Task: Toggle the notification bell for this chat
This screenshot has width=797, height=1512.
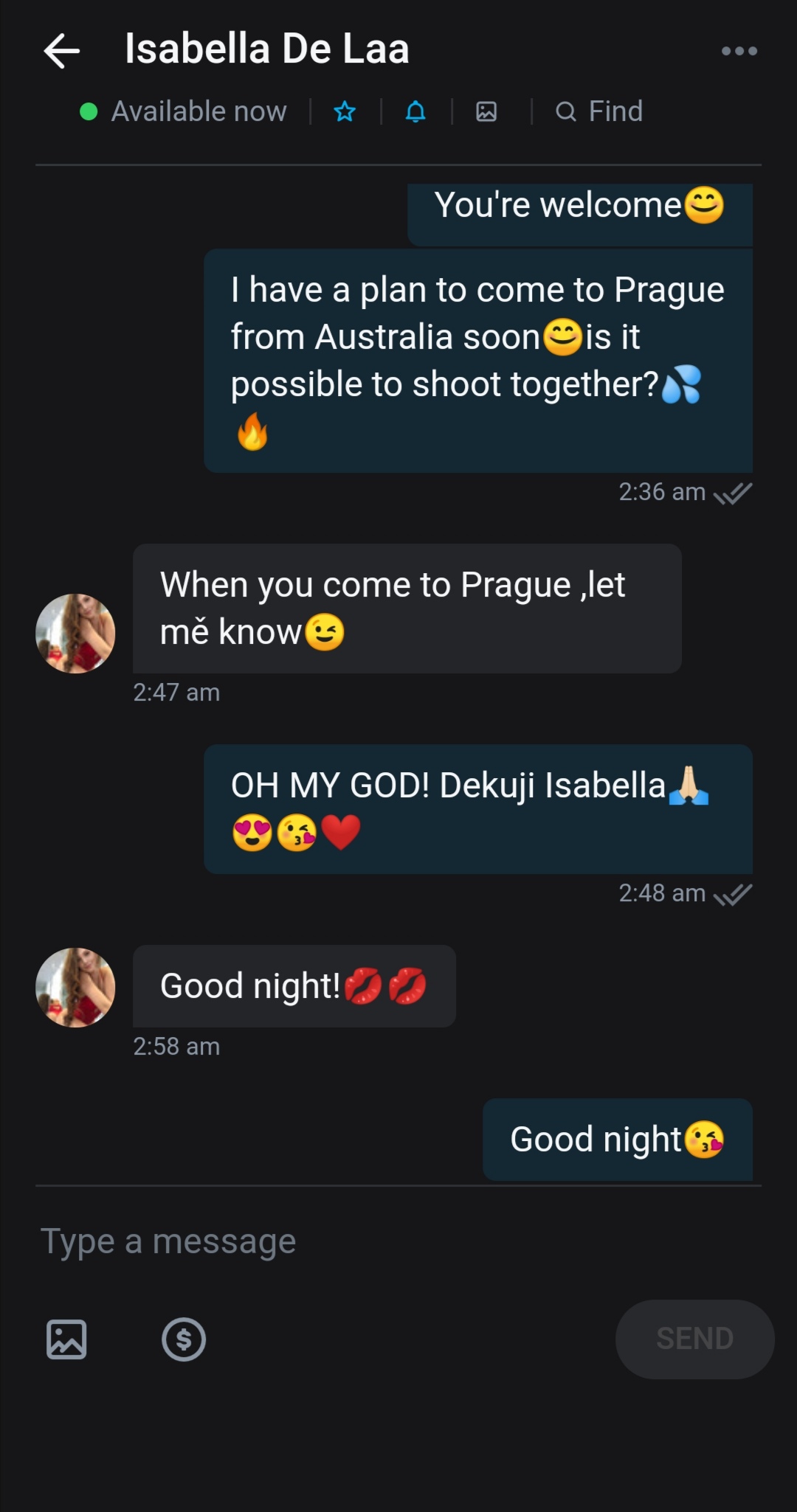Action: [415, 112]
